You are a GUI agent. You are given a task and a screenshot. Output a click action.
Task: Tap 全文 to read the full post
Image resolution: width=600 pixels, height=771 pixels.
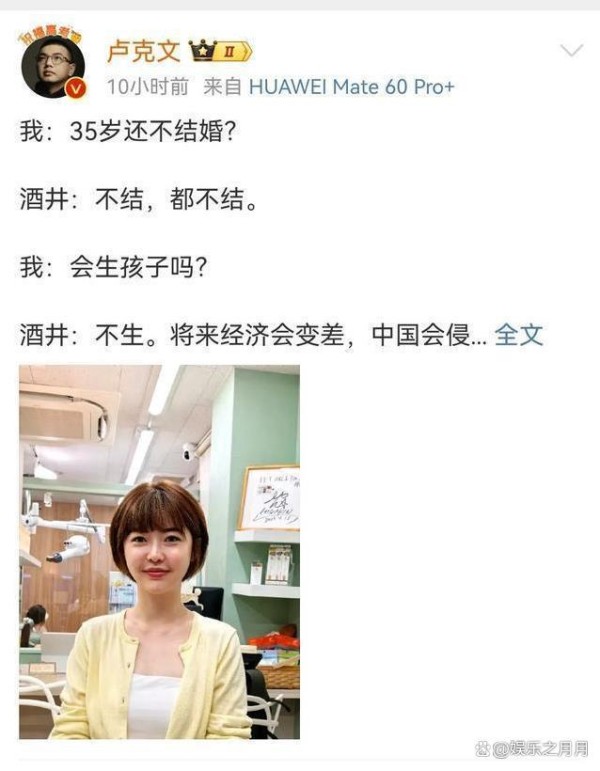(518, 334)
